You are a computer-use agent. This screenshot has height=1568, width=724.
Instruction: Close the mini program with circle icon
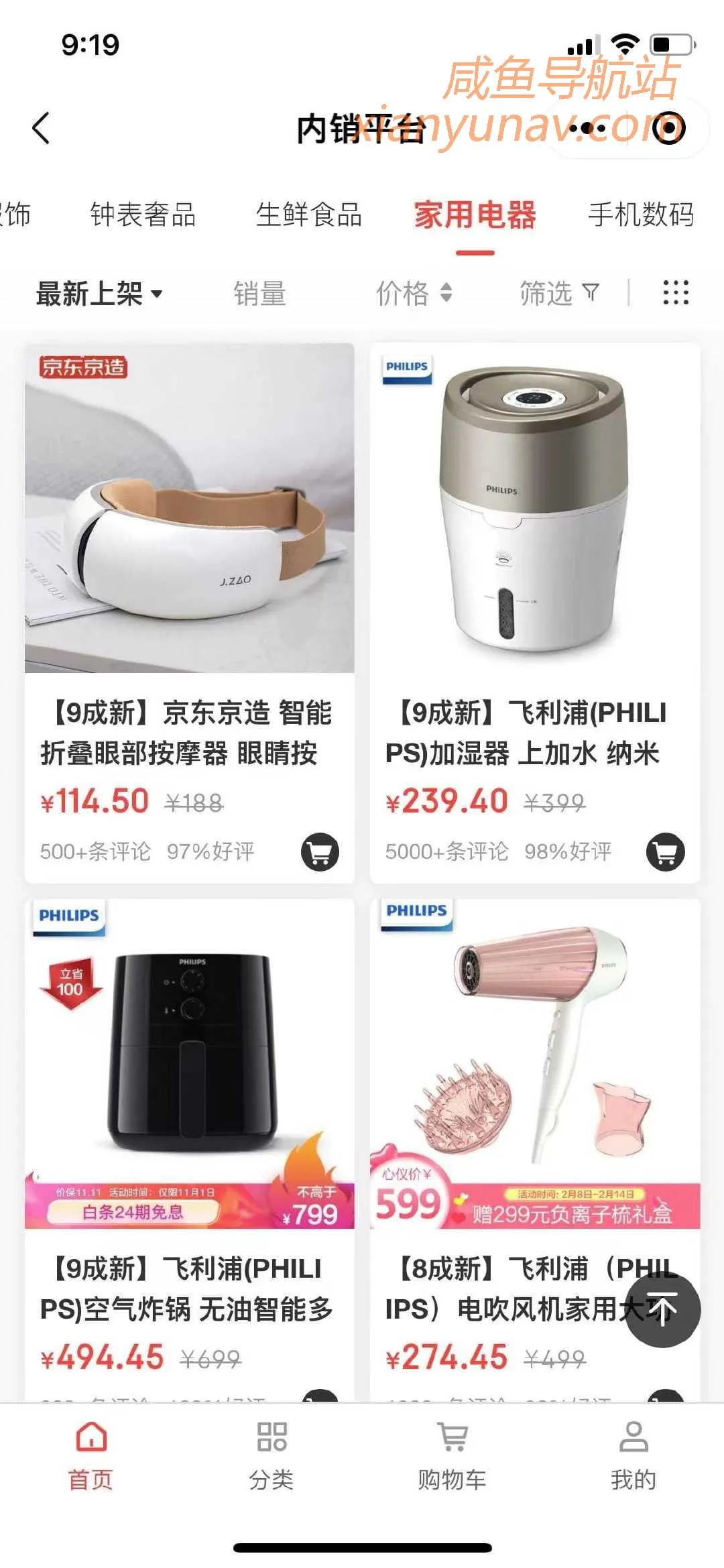pos(669,127)
